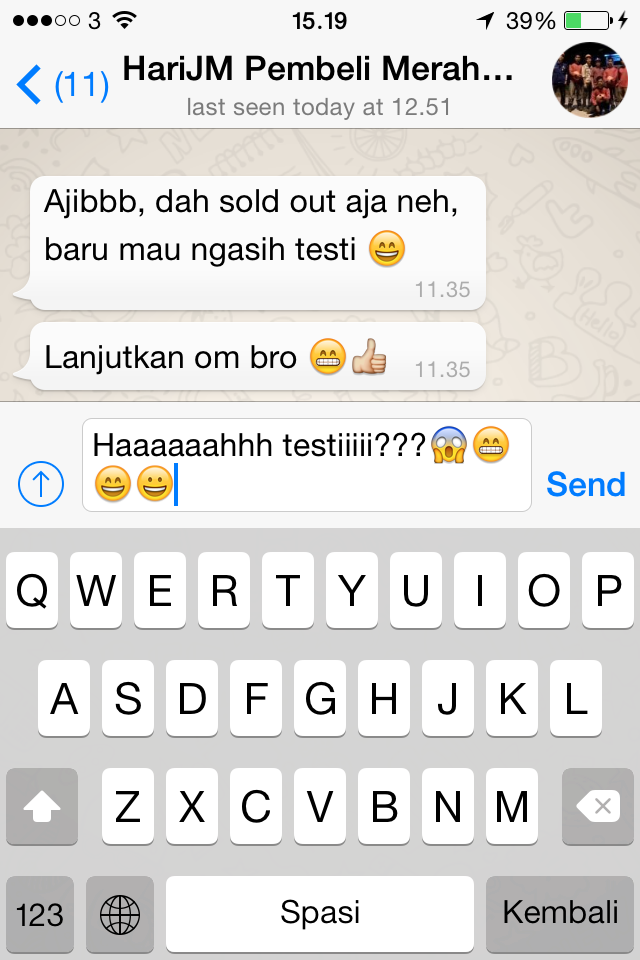Delete the last character with backspace

click(598, 806)
